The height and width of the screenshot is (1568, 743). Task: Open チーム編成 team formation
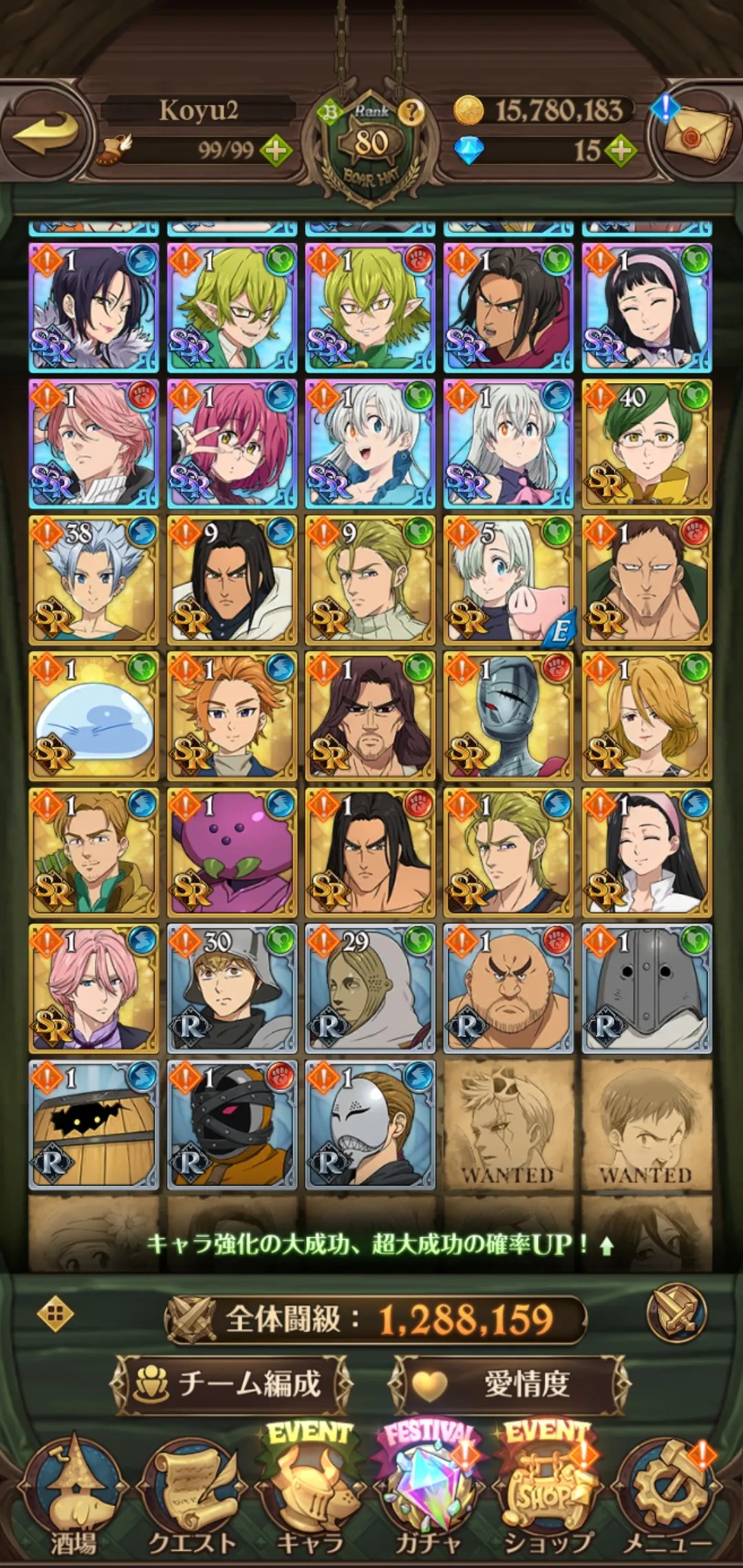[x=230, y=1383]
